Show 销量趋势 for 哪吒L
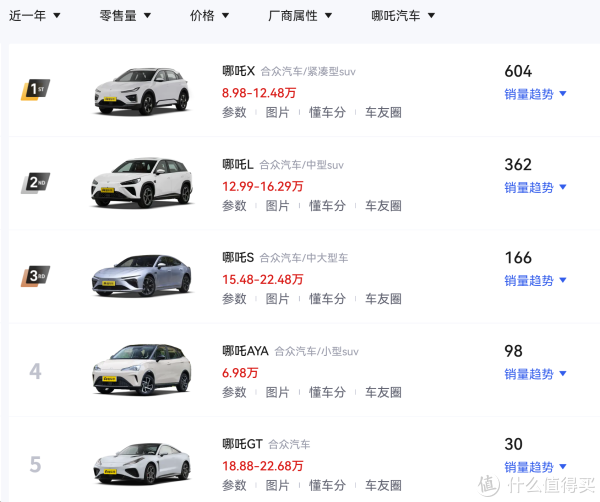The height and width of the screenshot is (502, 600). click(x=535, y=187)
